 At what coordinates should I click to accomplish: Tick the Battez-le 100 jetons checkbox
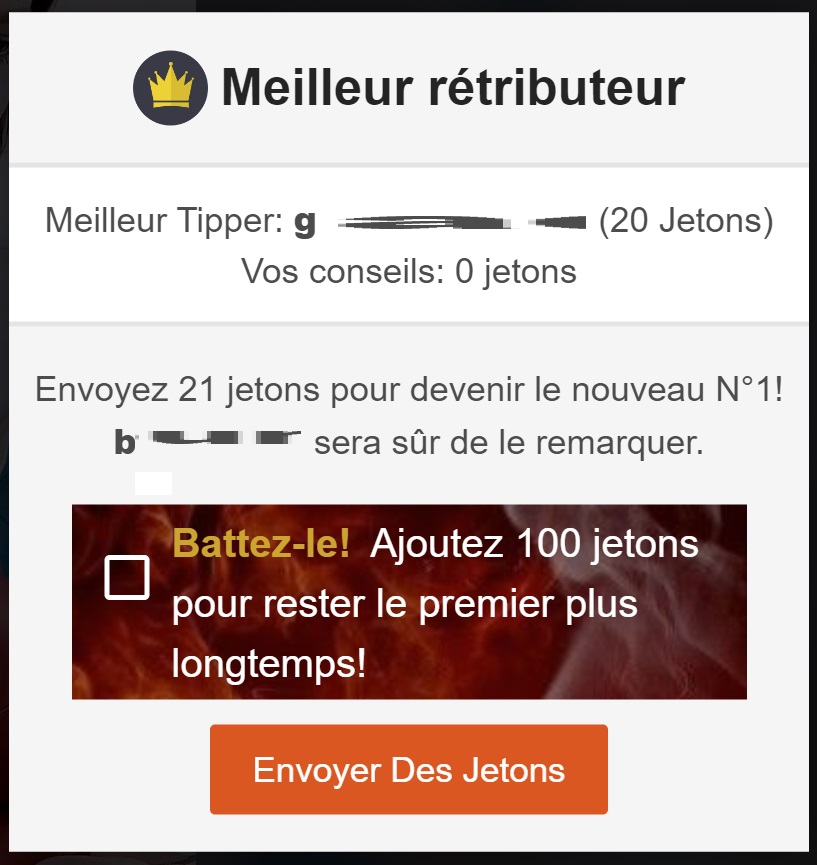128,578
